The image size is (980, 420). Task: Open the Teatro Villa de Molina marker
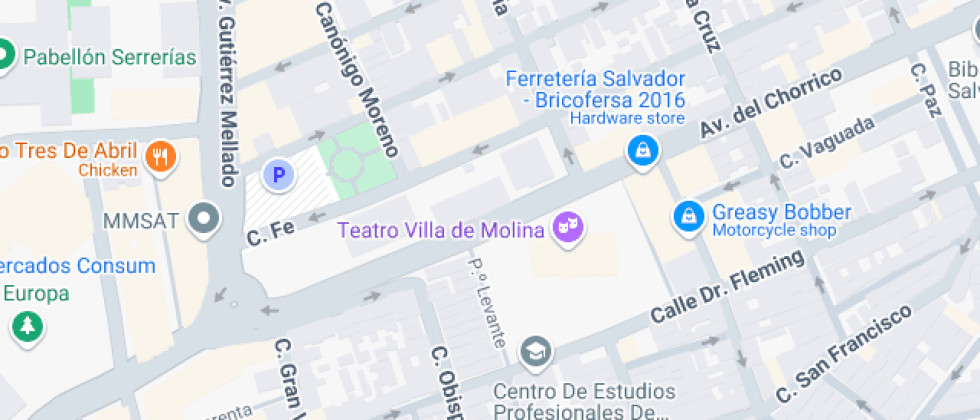[x=570, y=228]
